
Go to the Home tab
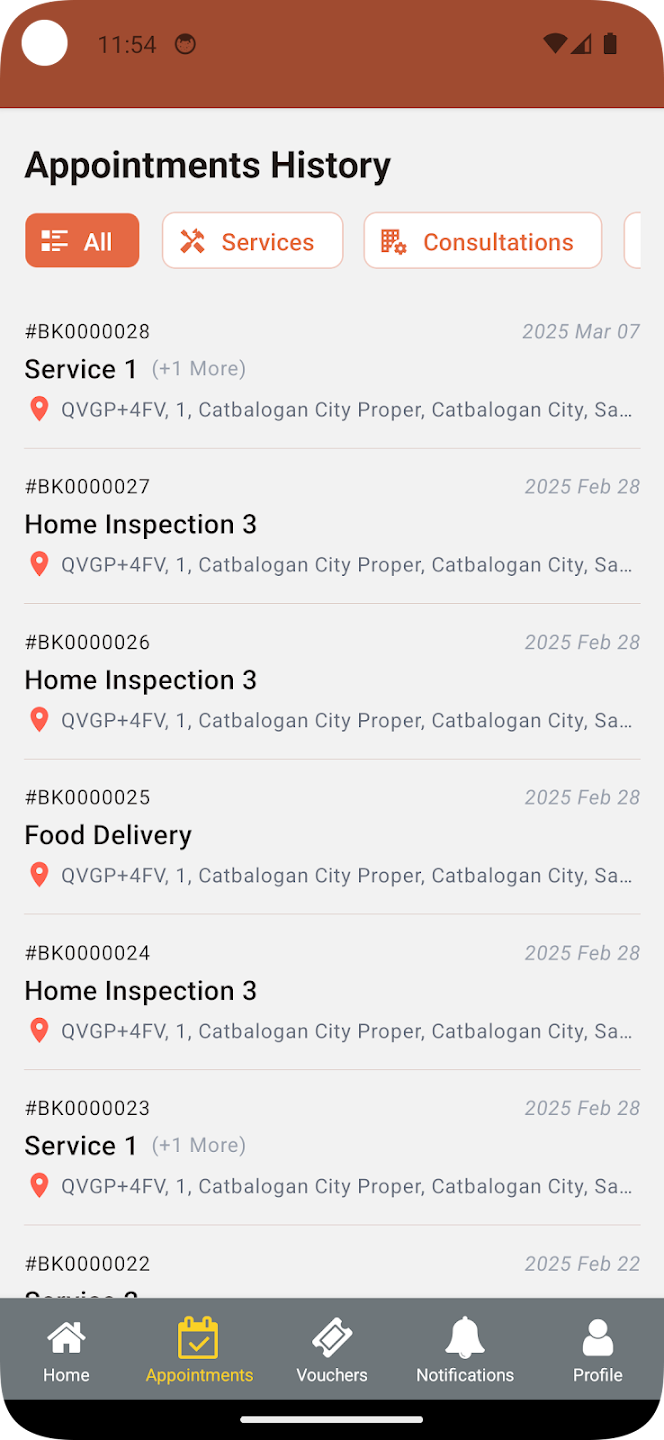[x=66, y=1350]
